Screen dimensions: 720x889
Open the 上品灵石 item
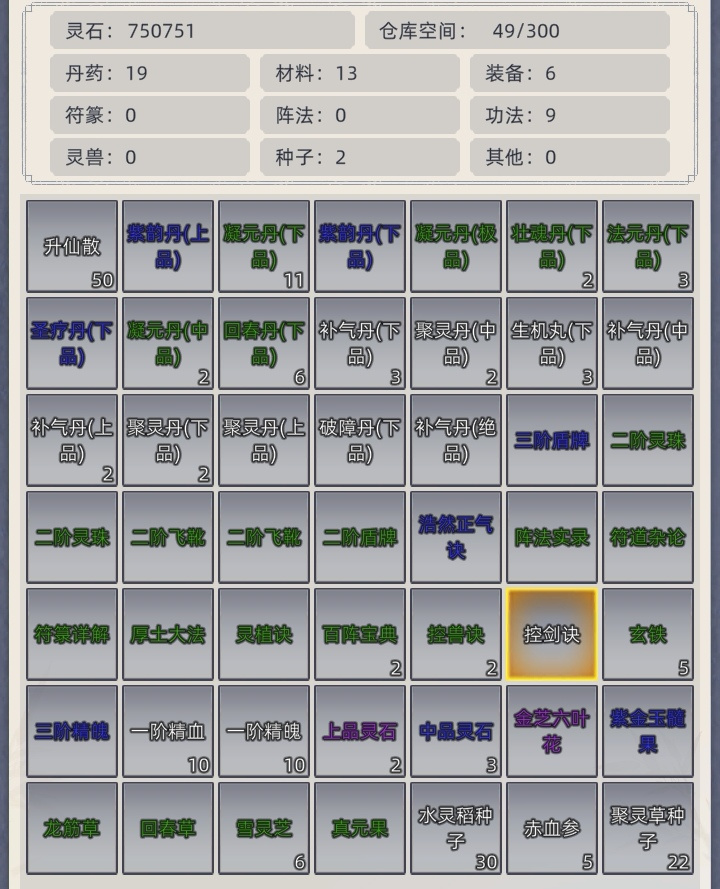360,731
